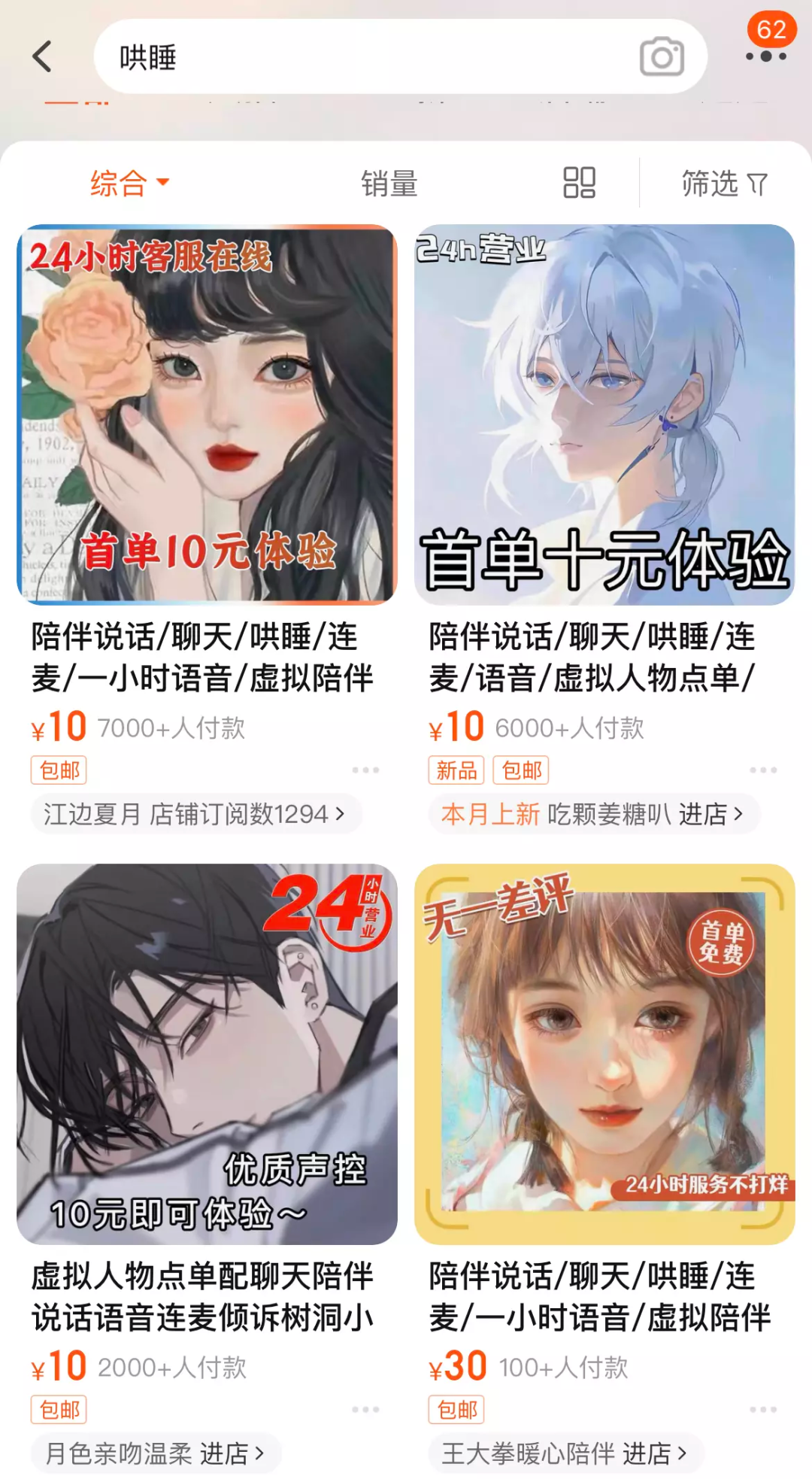
Task: Tap the 哄睡 search box
Action: (361, 57)
